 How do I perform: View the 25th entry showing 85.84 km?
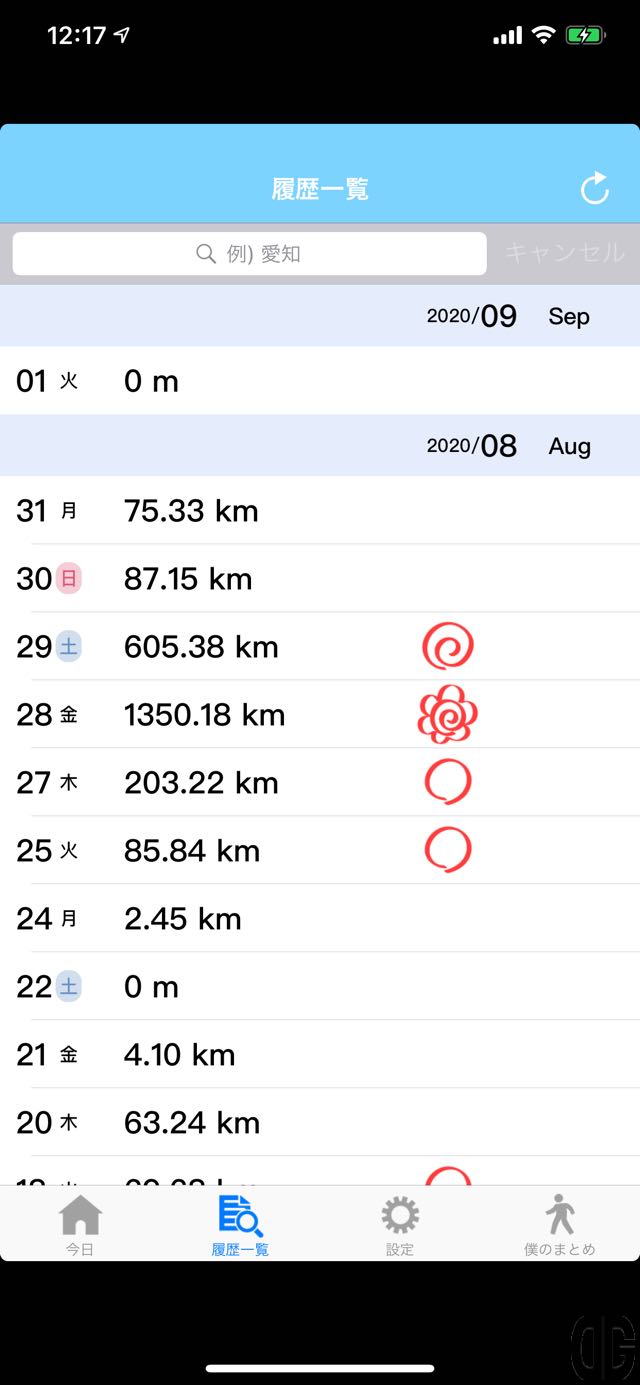(x=320, y=850)
